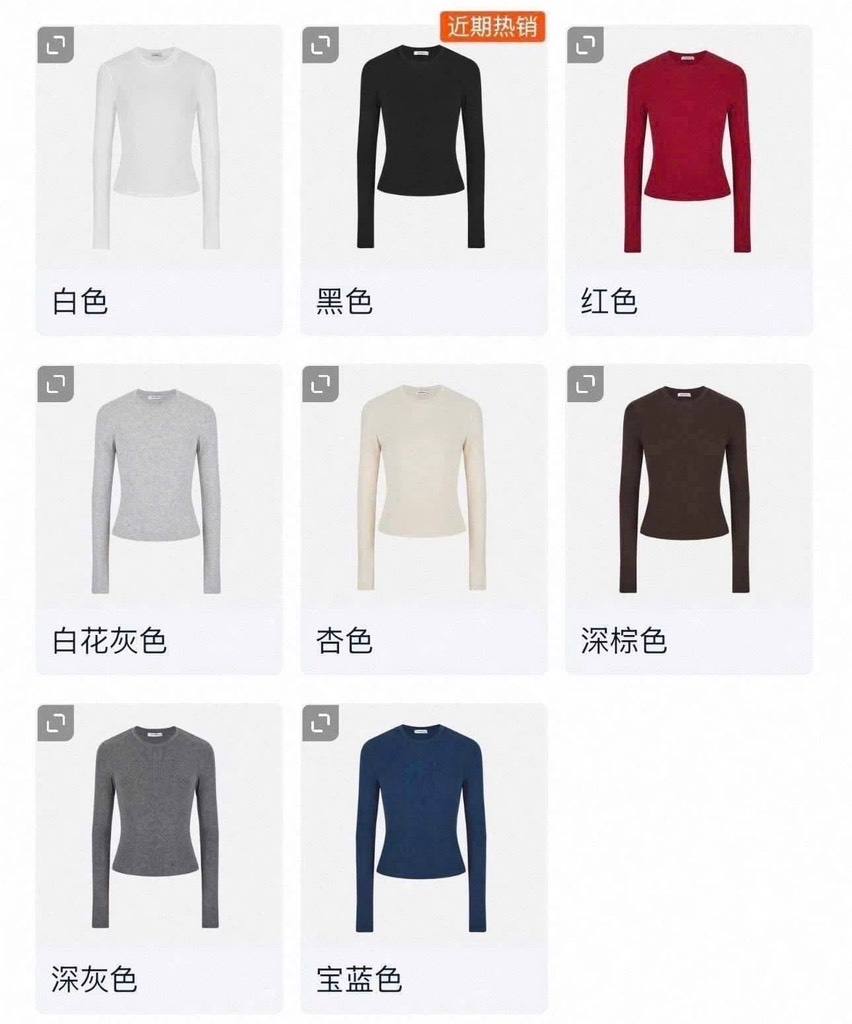
Task: Enlarge the 白色 sweater image
Action: coord(56,45)
